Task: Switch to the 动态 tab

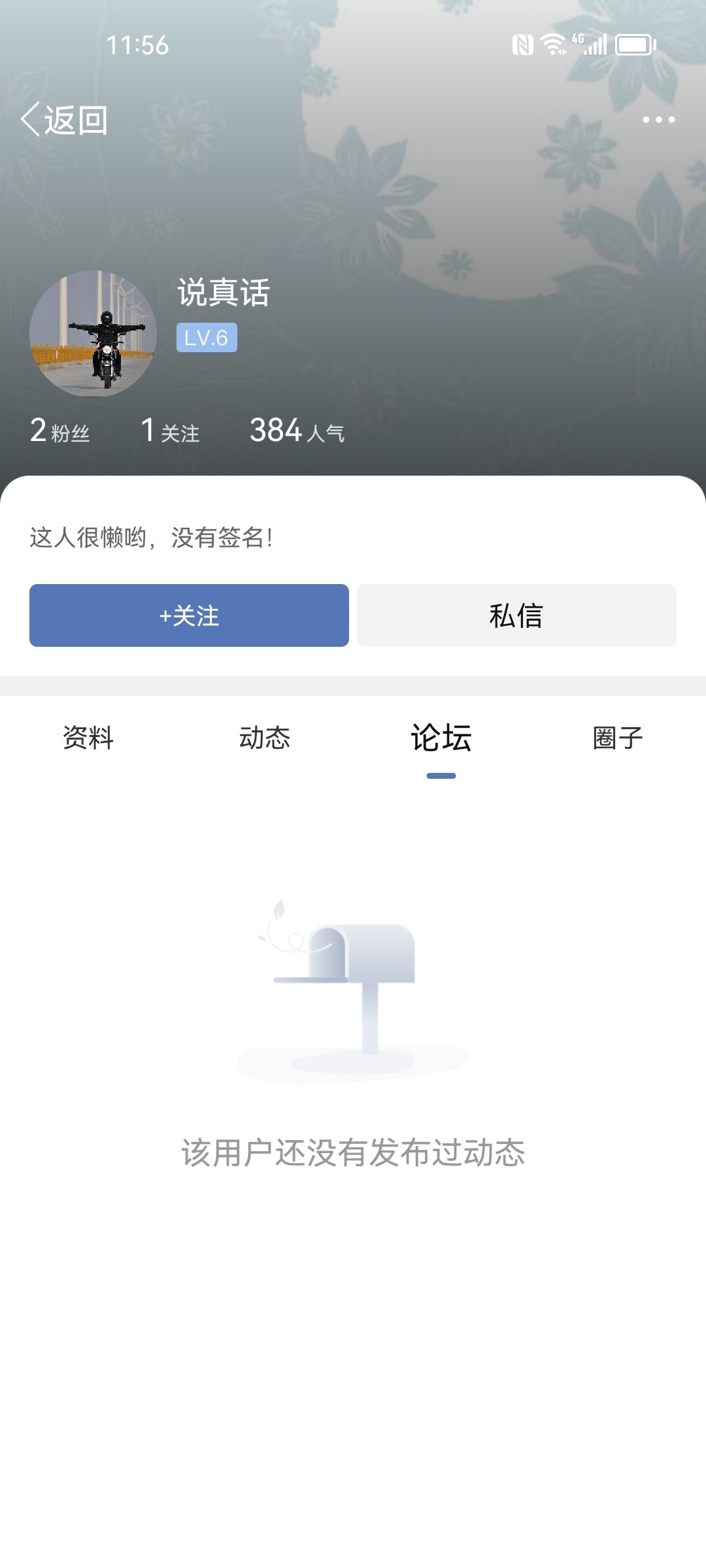Action: click(x=265, y=738)
